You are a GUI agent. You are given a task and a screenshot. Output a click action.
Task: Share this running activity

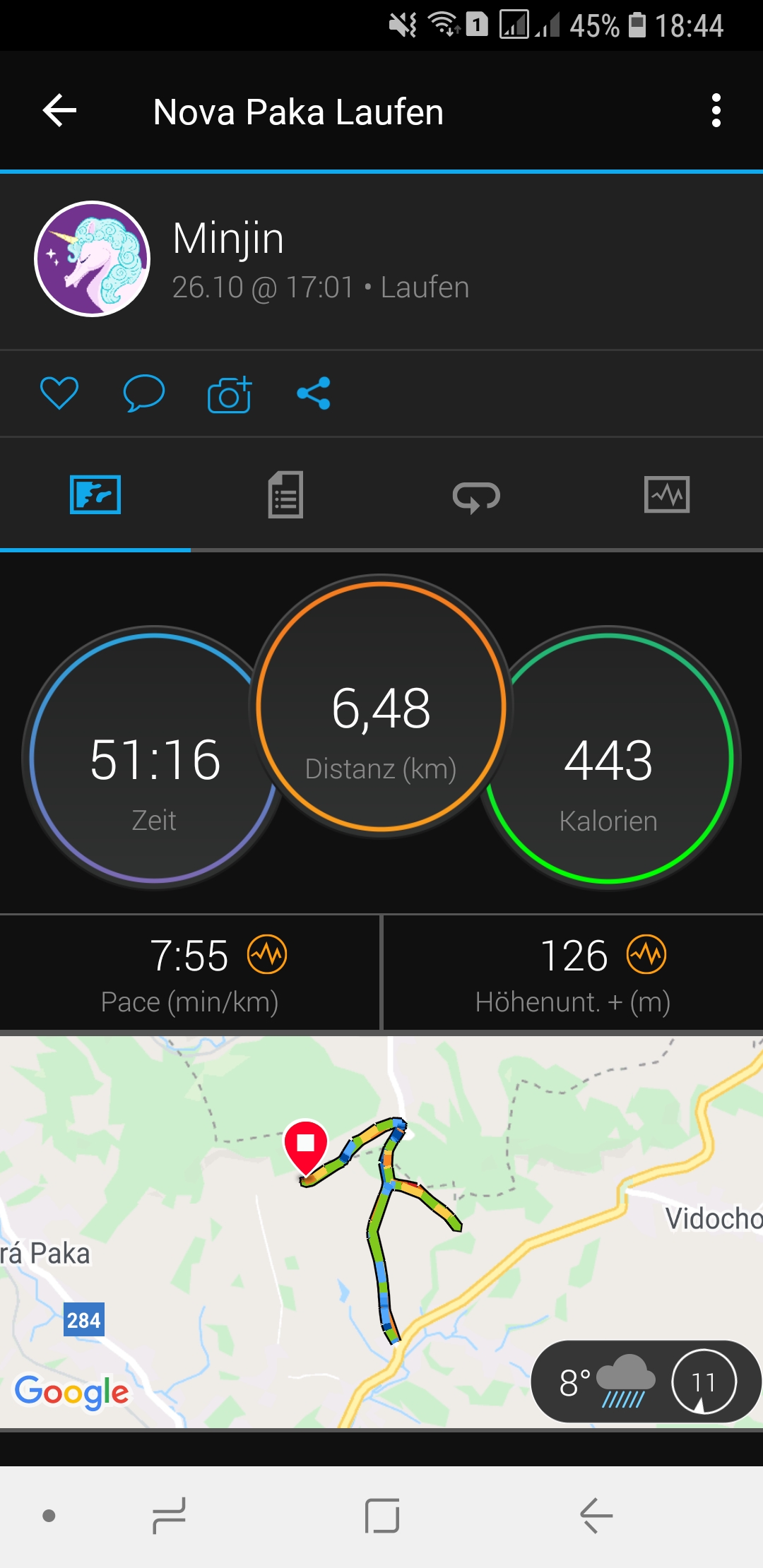[314, 393]
